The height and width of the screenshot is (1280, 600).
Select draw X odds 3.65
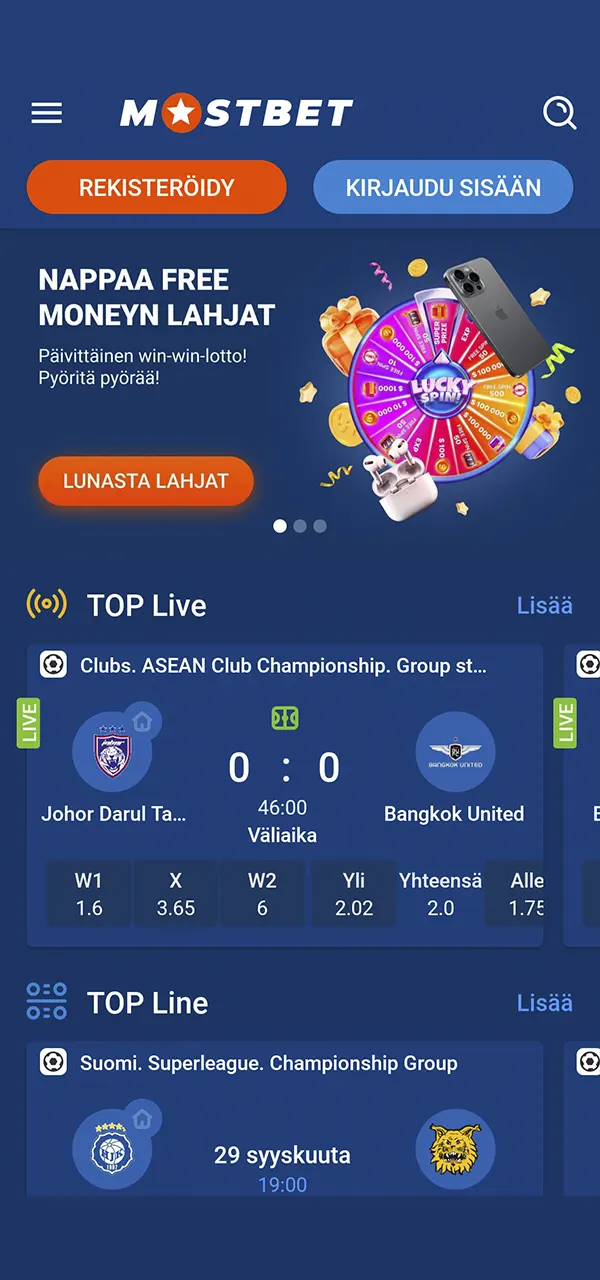click(176, 894)
